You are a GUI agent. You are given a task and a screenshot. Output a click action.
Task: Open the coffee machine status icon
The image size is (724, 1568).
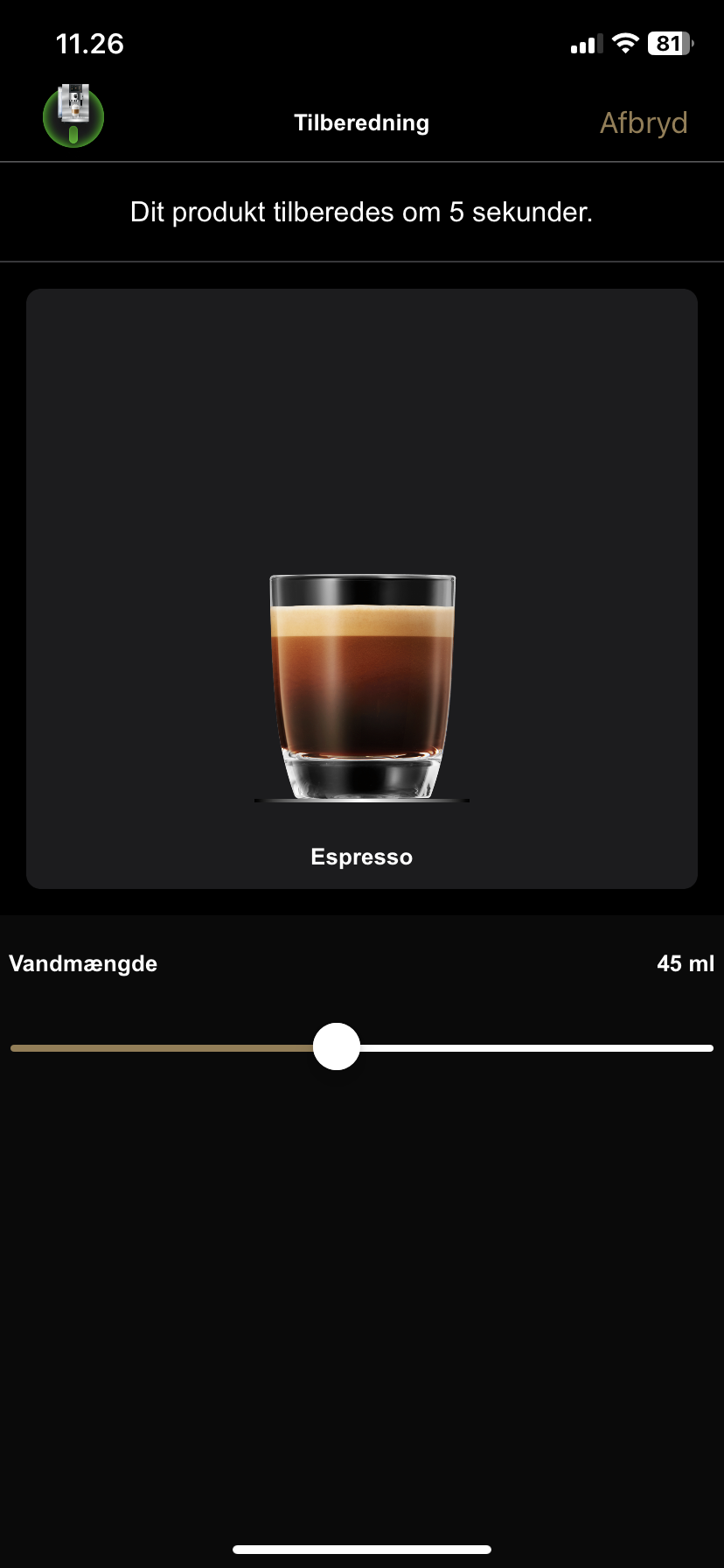73,116
